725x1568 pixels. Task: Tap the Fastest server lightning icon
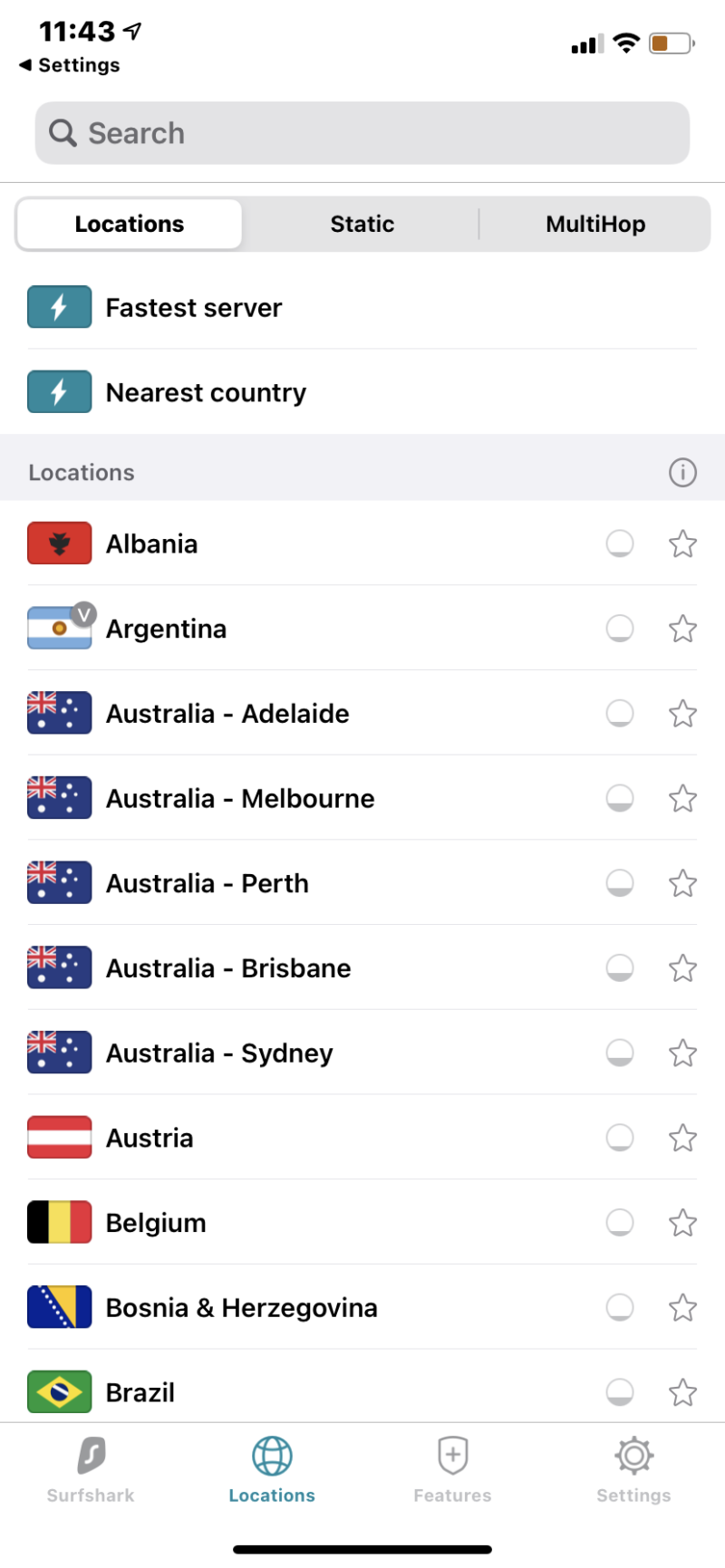pos(59,307)
